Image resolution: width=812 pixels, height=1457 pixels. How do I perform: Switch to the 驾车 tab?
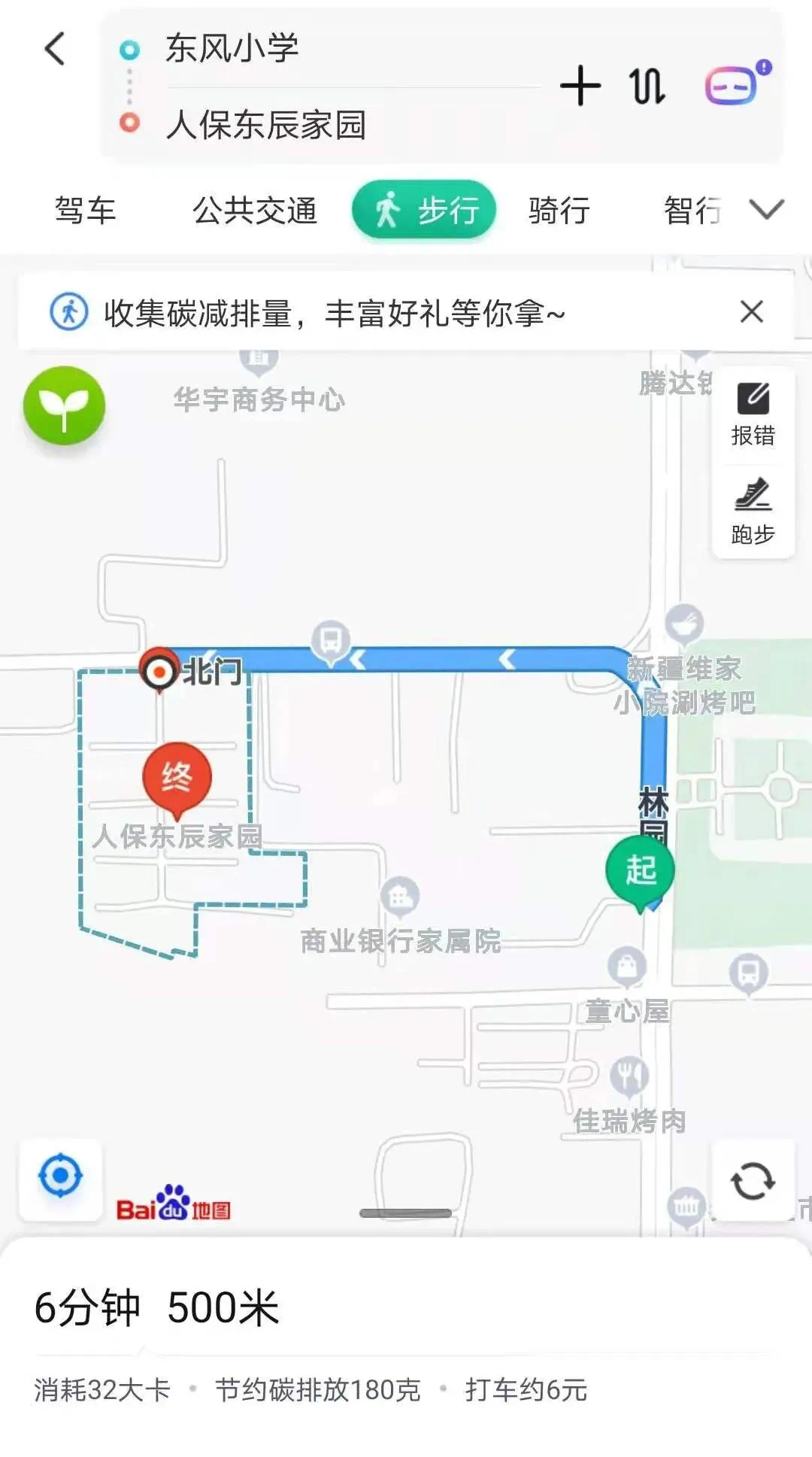(x=85, y=210)
